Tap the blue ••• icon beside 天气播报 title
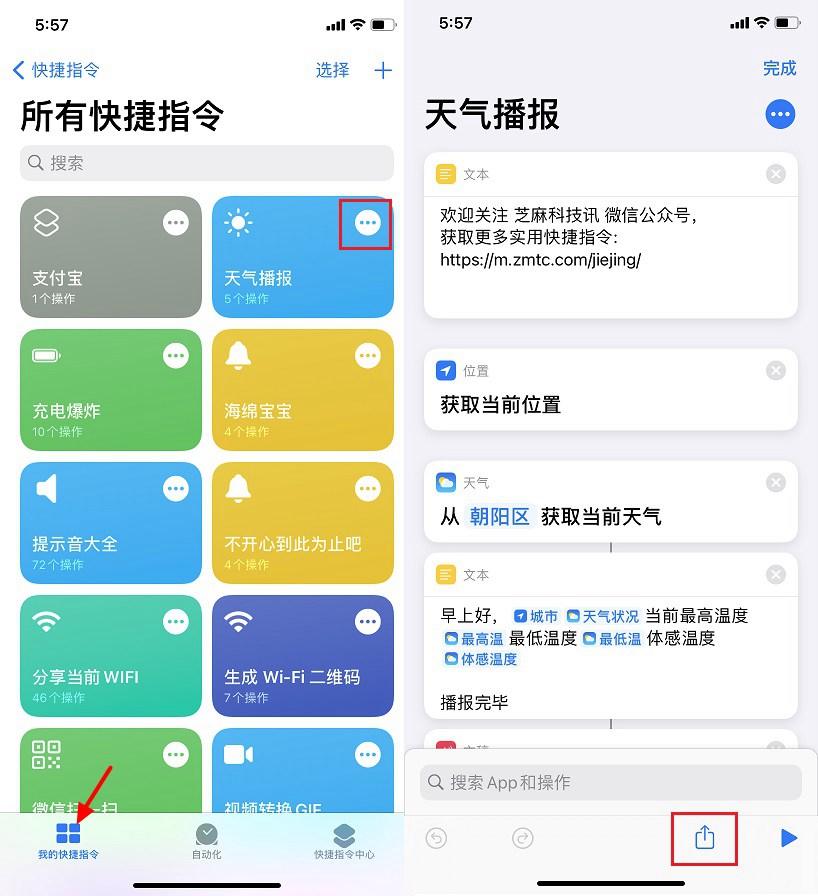This screenshot has height=896, width=818. point(780,114)
